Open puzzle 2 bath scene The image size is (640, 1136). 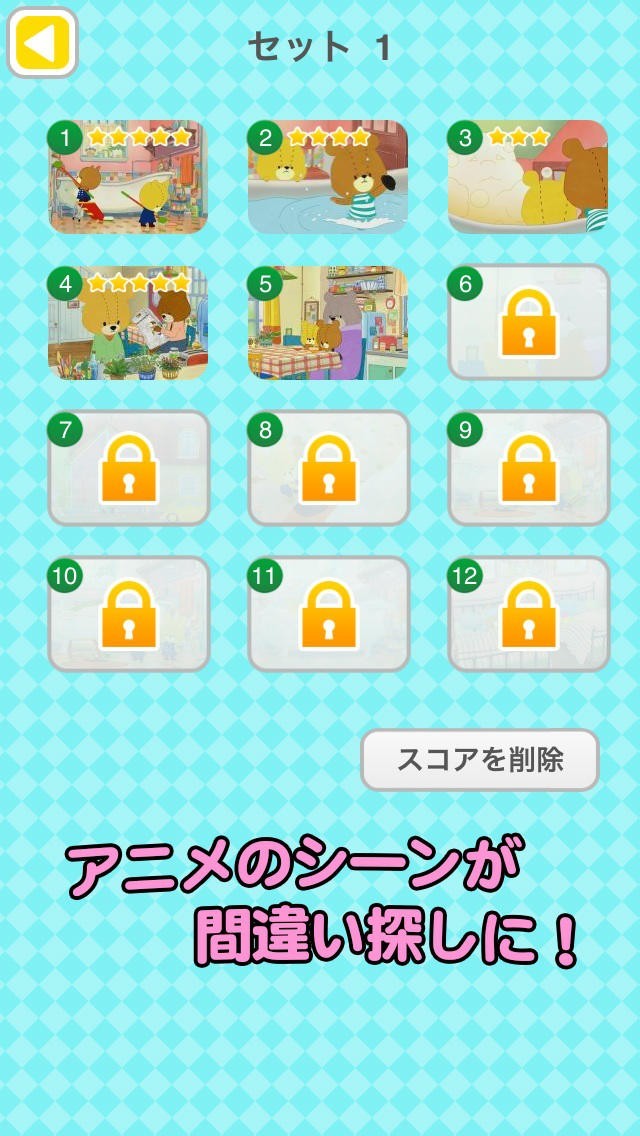328,178
